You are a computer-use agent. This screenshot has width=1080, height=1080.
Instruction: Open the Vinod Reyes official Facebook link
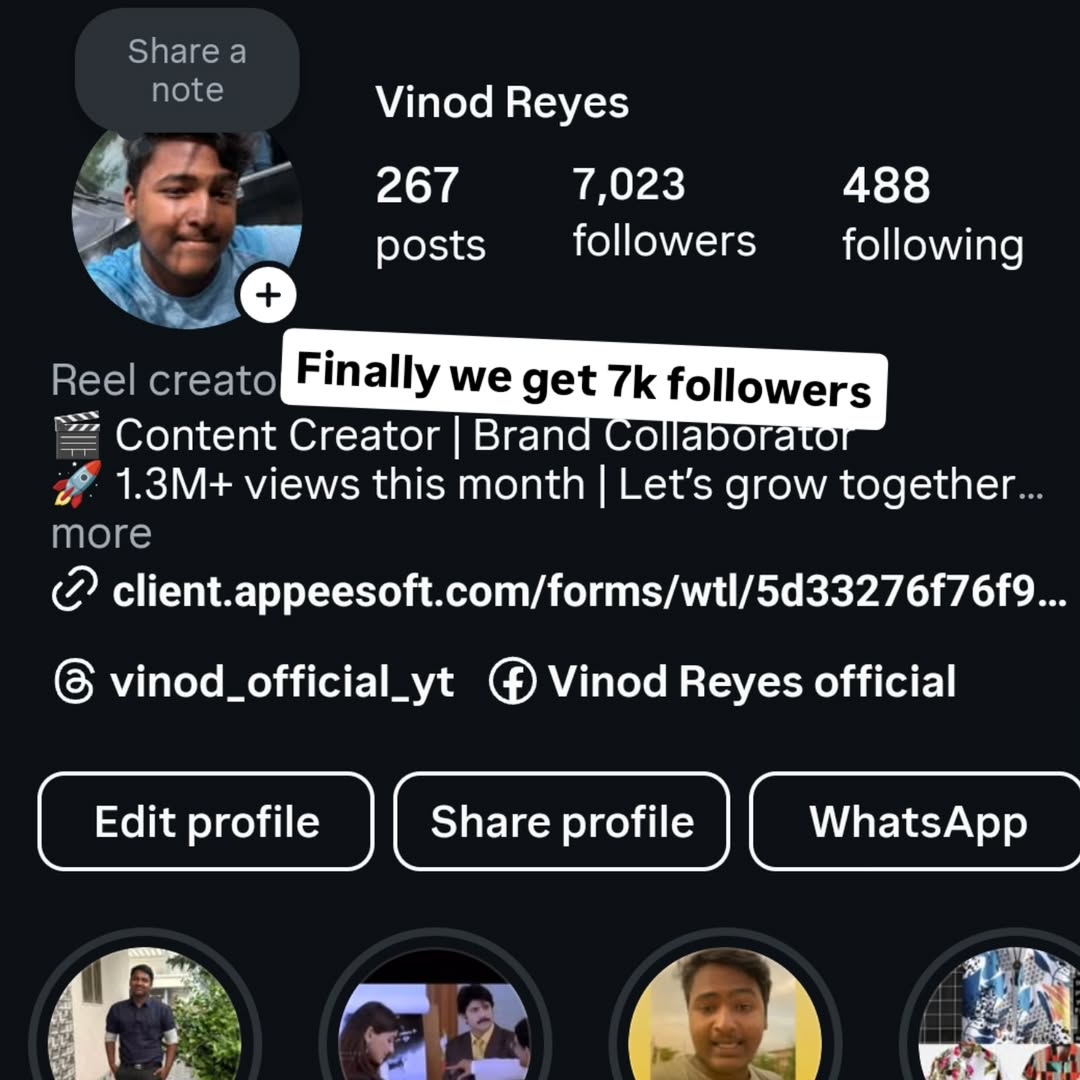[750, 682]
